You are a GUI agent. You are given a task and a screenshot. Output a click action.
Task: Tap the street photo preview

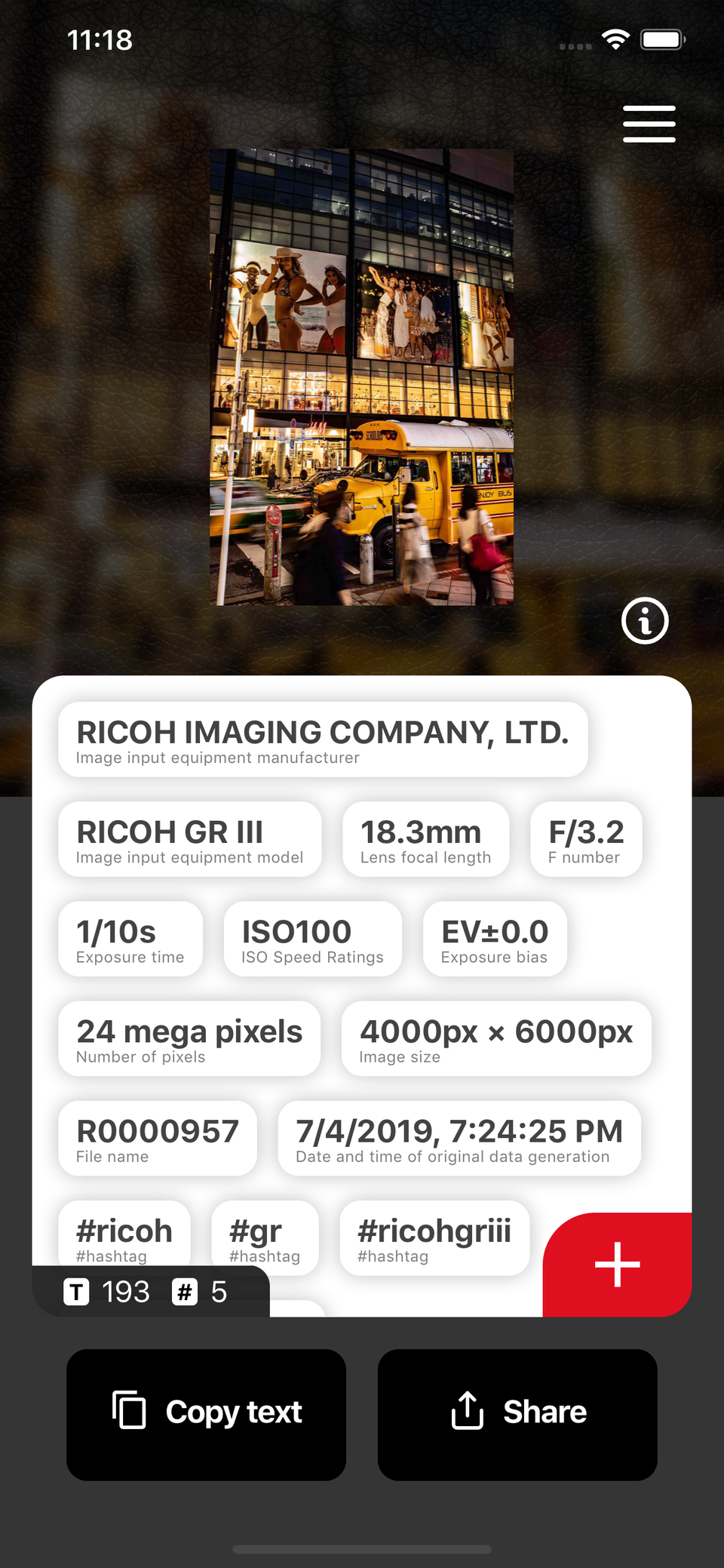(362, 377)
